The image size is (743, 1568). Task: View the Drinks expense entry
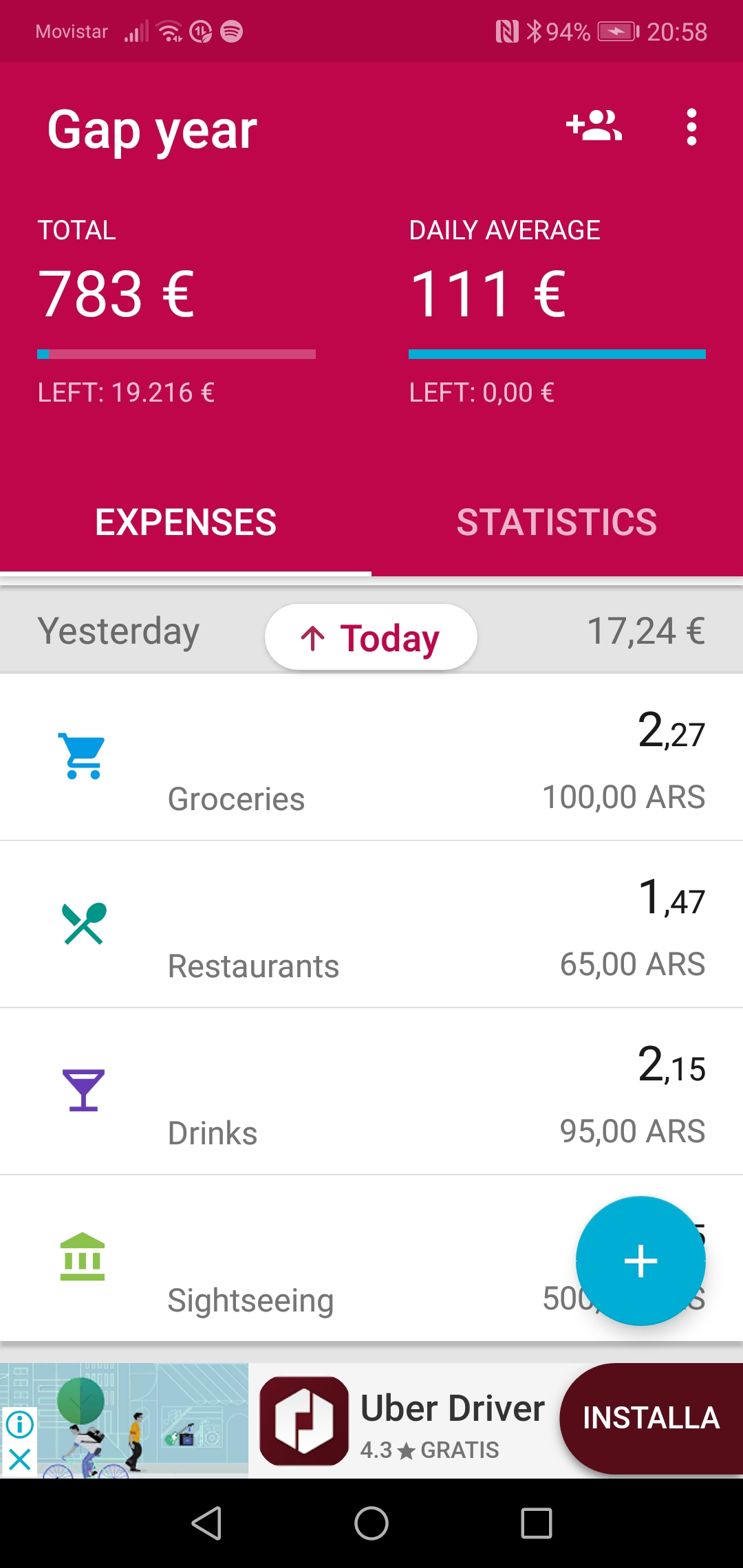(371, 1091)
